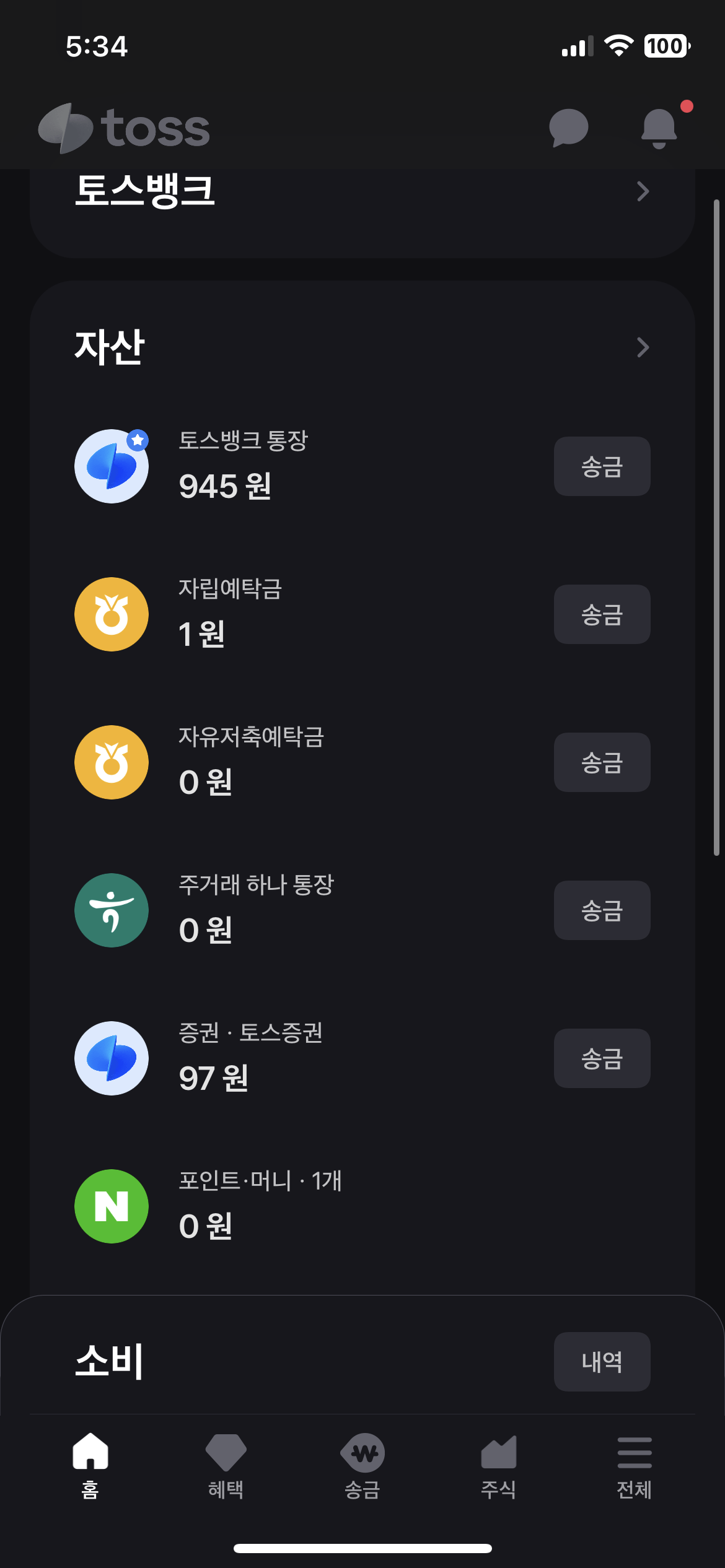
Task: Switch to the 혜택 tab
Action: coord(226,1466)
